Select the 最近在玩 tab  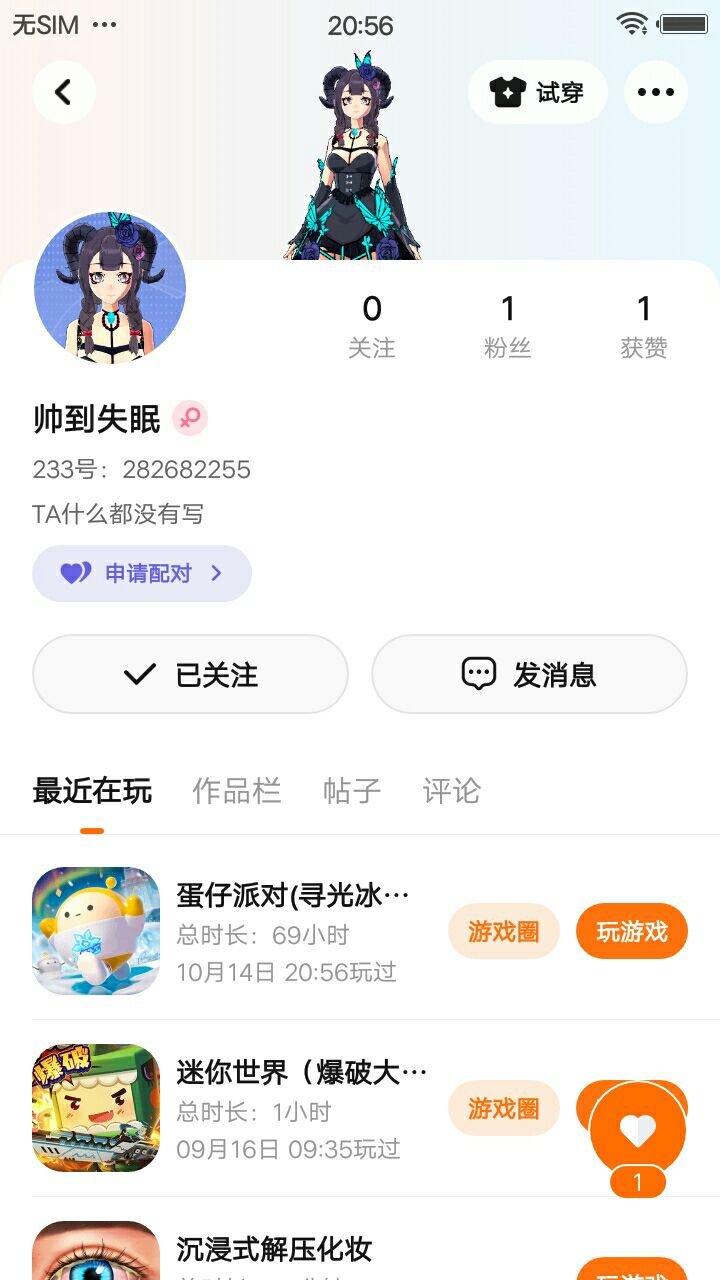pos(92,791)
